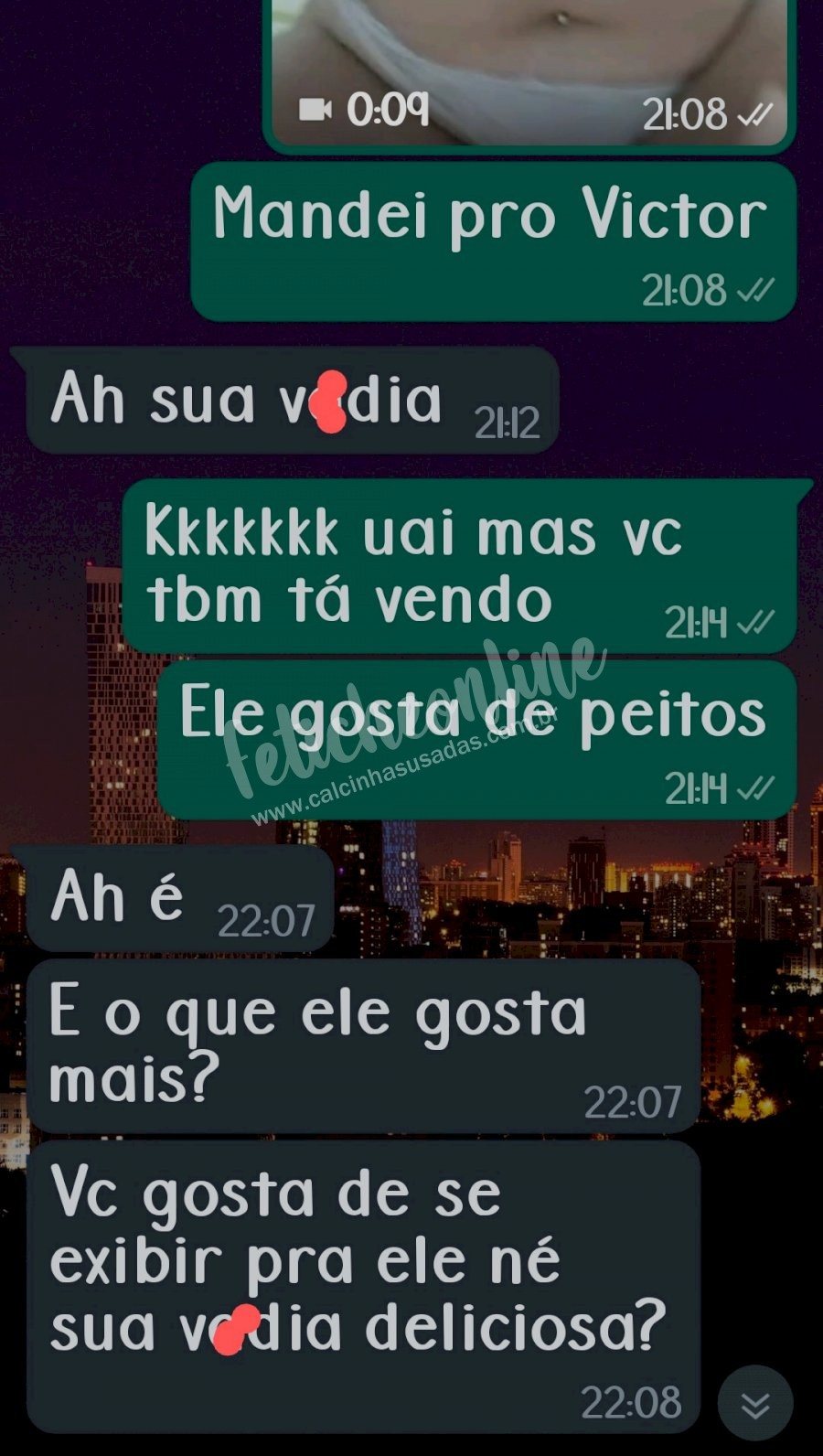This screenshot has height=1456, width=823.
Task: Open the 0:09 video message
Action: tap(529, 73)
